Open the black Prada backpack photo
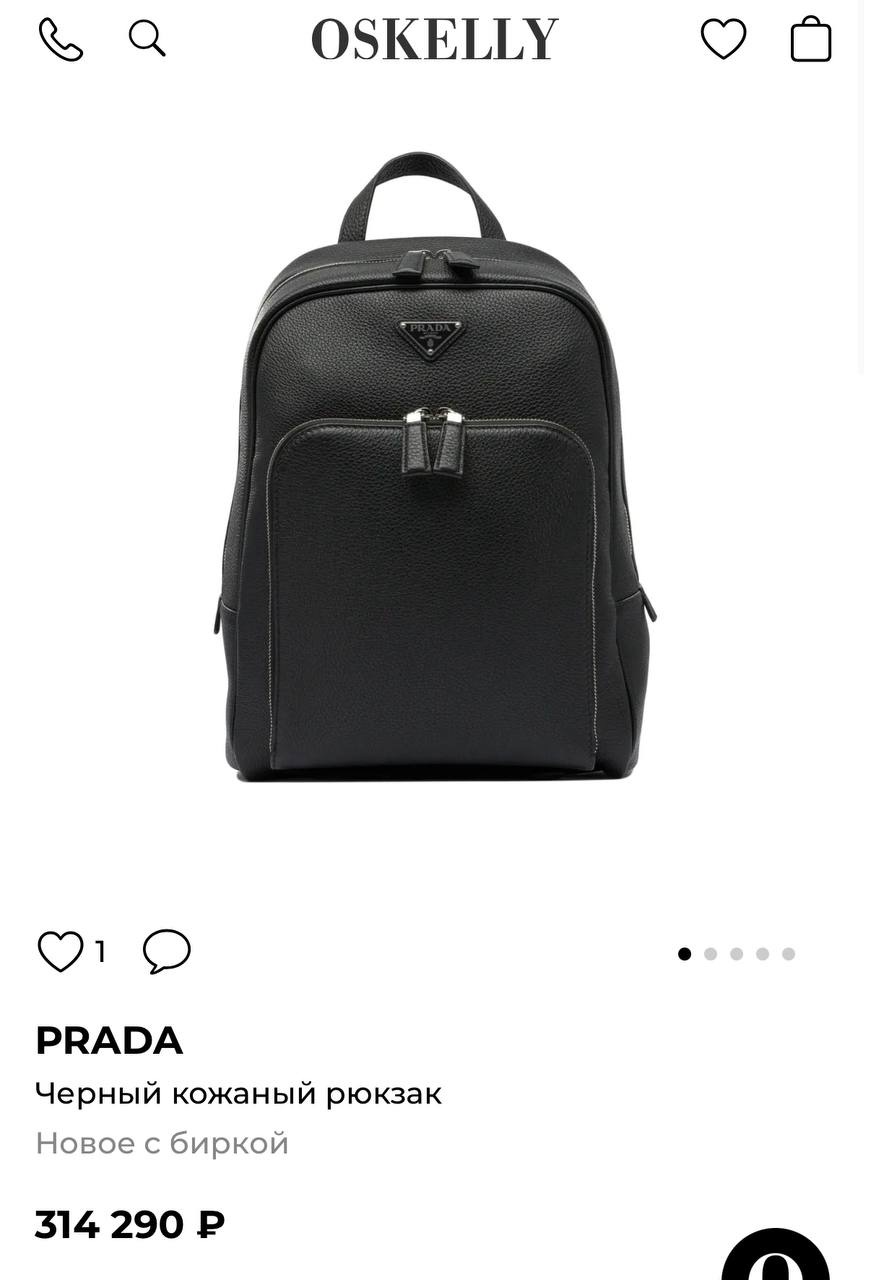Image resolution: width=871 pixels, height=1280 pixels. click(x=435, y=470)
